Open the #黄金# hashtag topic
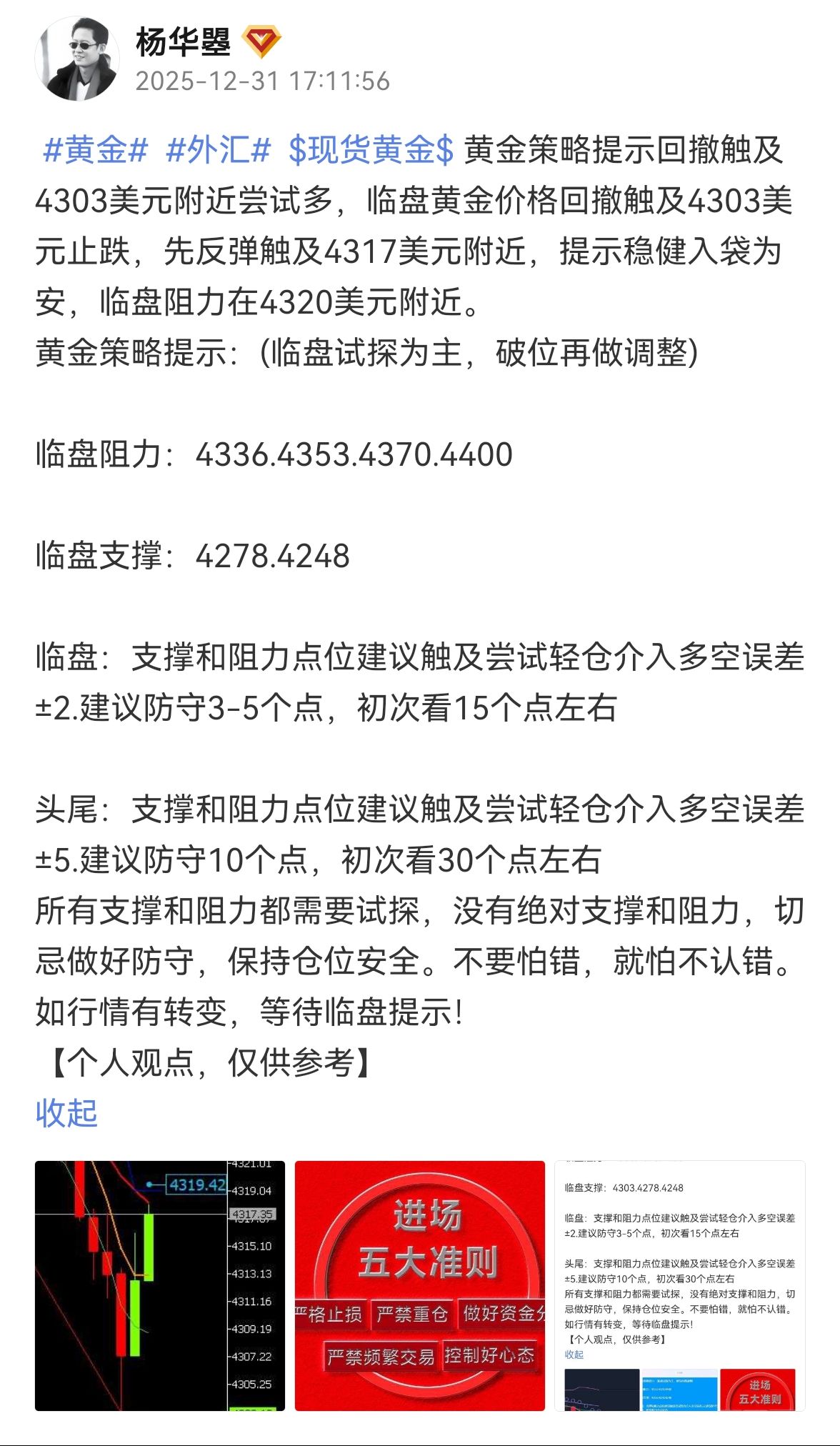 coord(95,151)
